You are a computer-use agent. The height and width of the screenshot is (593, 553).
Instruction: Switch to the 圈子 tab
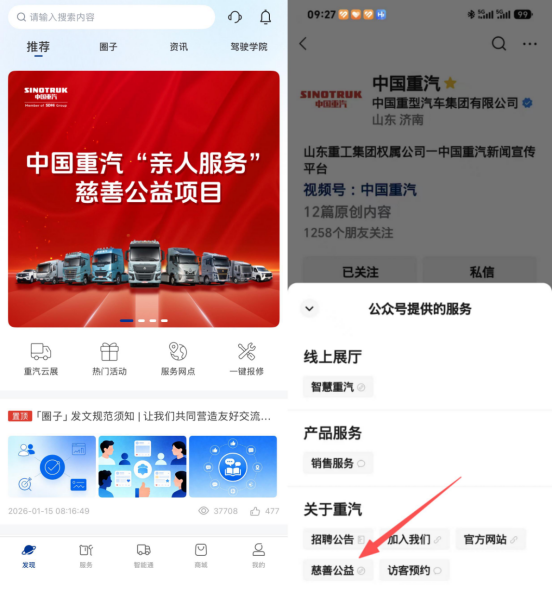tap(109, 47)
